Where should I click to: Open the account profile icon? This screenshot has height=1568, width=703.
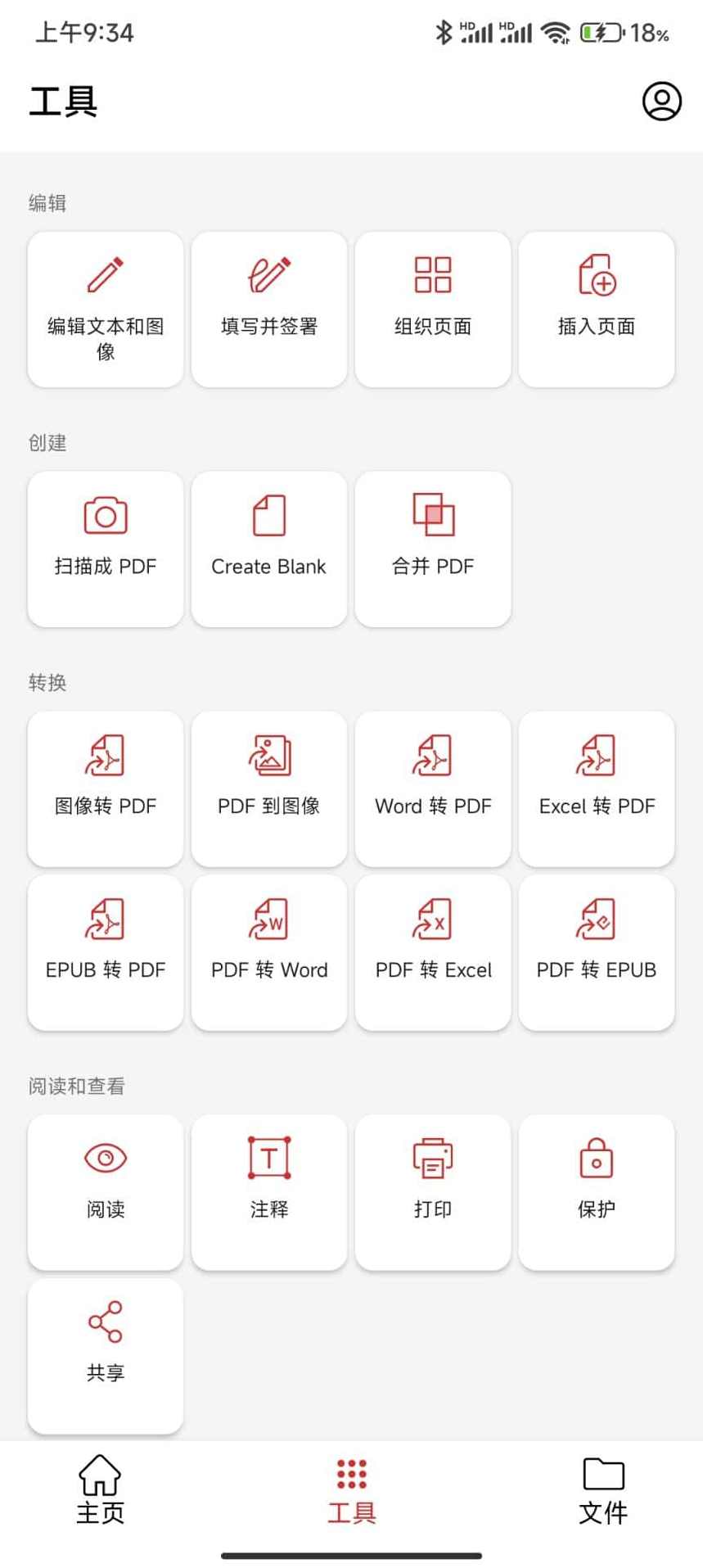point(661,102)
